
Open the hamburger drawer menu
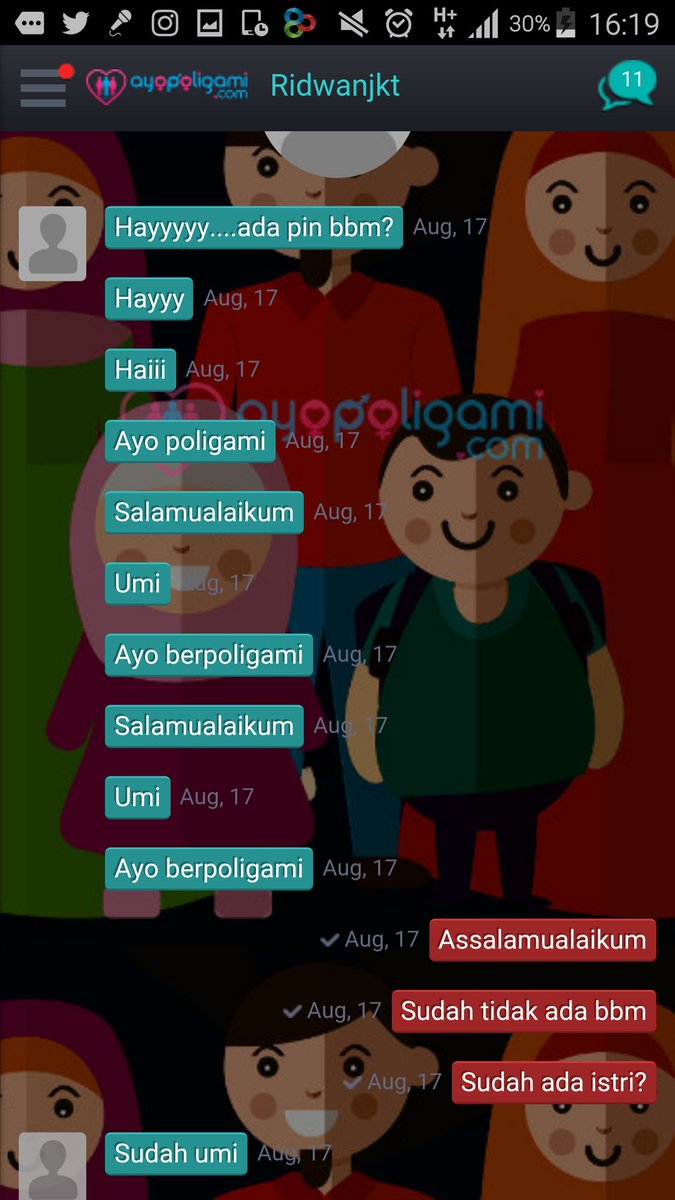pos(43,86)
